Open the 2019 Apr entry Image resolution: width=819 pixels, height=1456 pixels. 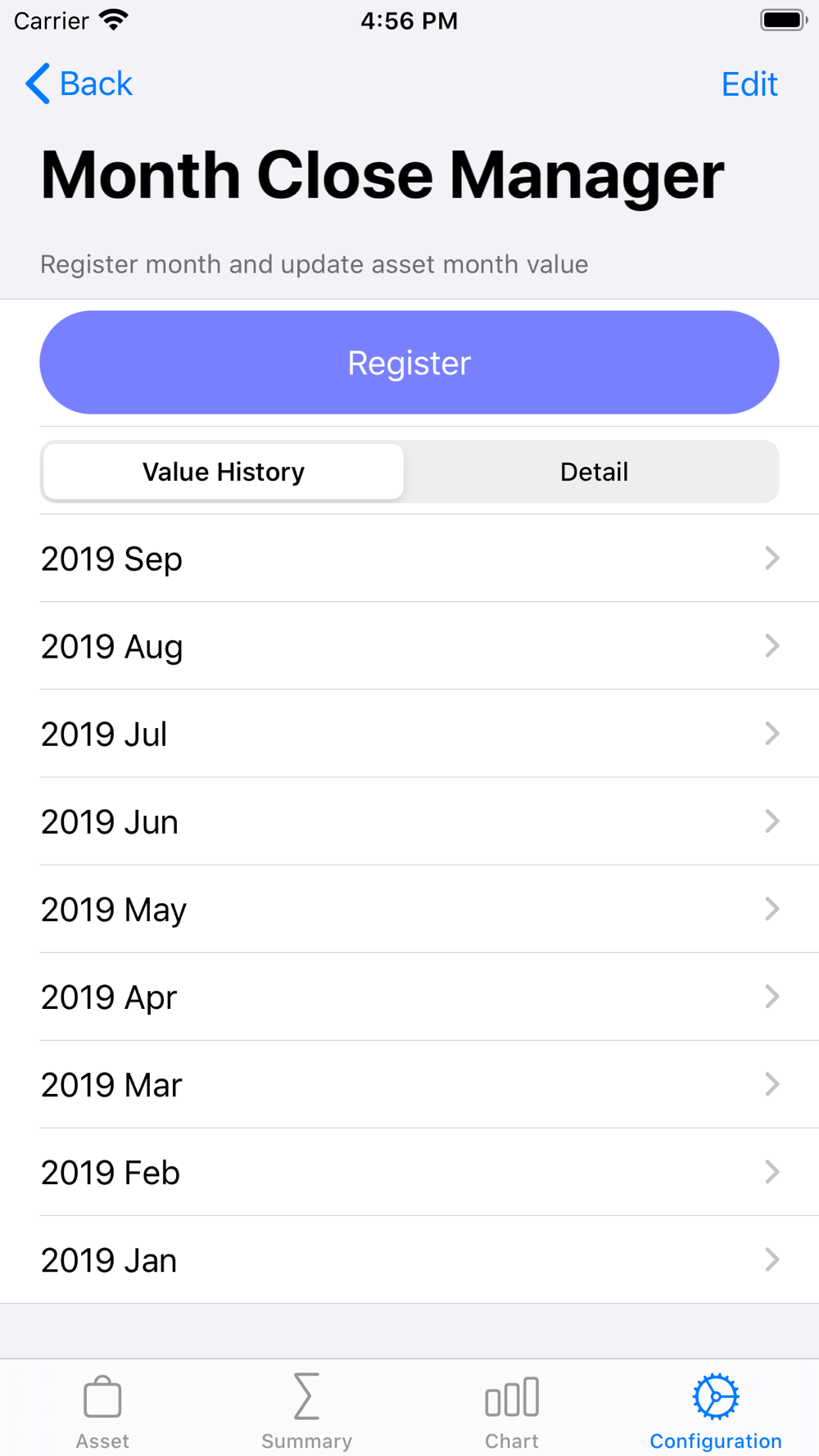409,997
